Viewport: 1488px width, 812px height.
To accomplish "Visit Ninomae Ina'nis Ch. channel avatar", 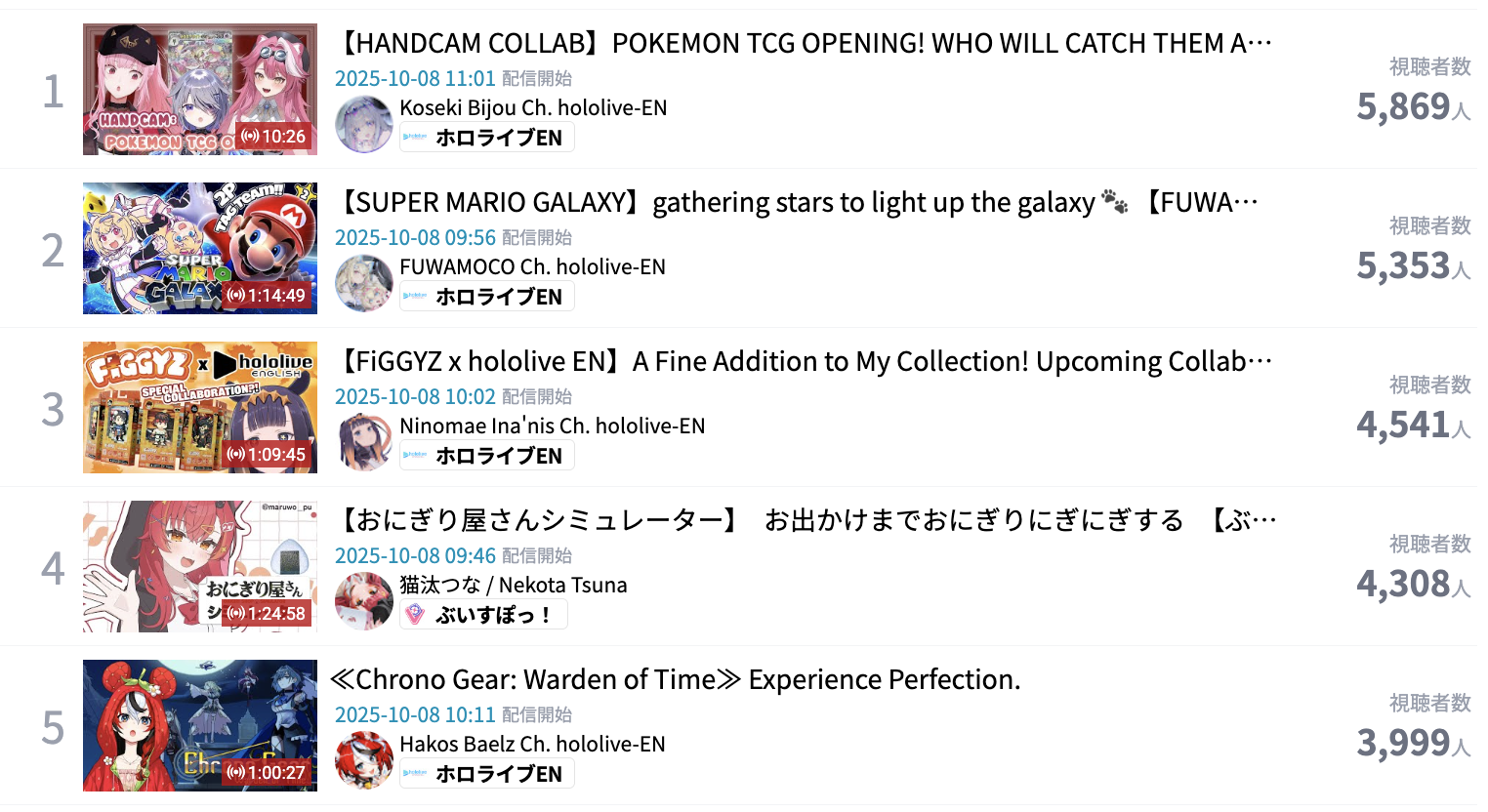I will pos(363,443).
